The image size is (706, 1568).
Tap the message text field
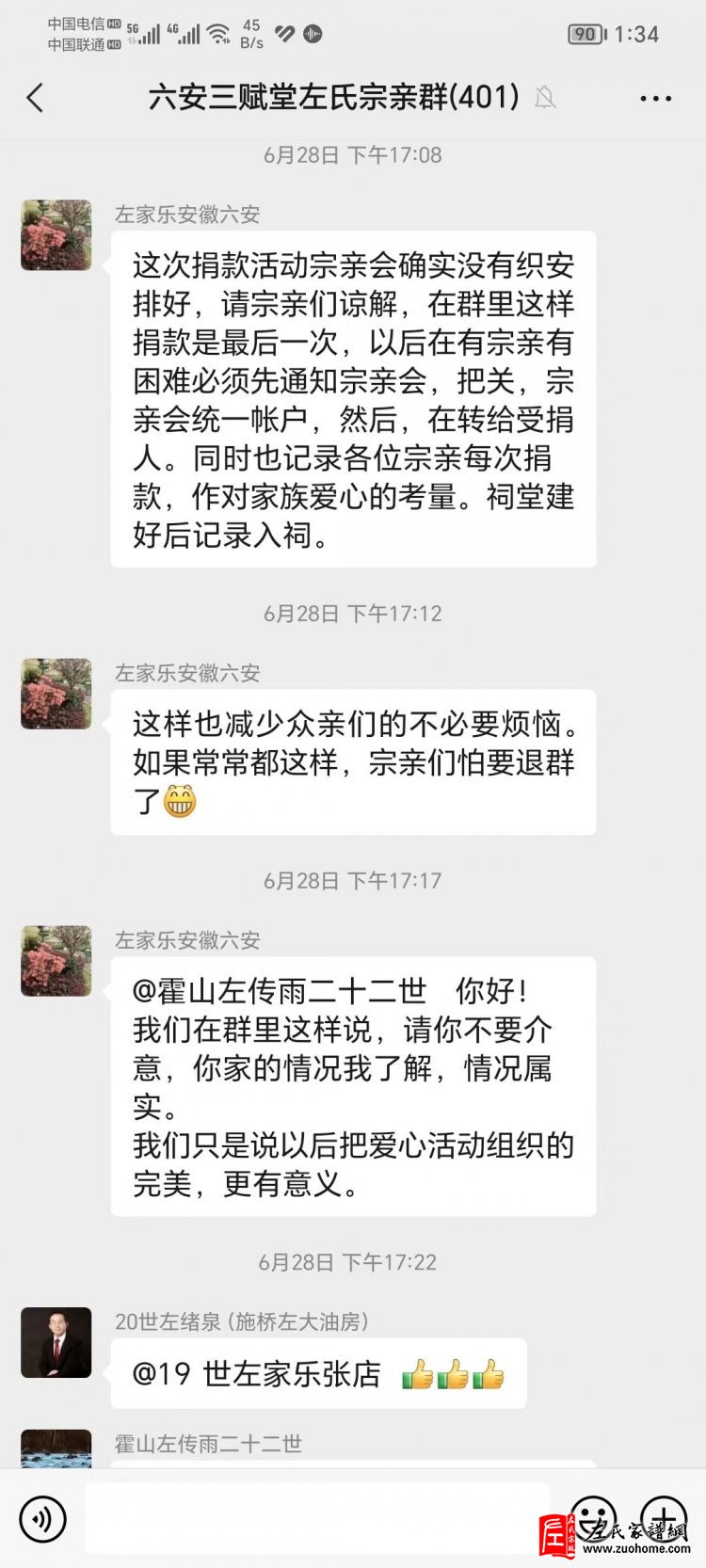(317, 1517)
